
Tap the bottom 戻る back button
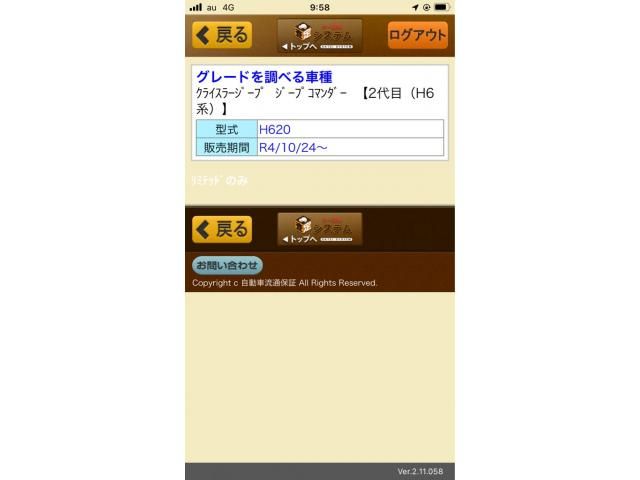coord(222,229)
